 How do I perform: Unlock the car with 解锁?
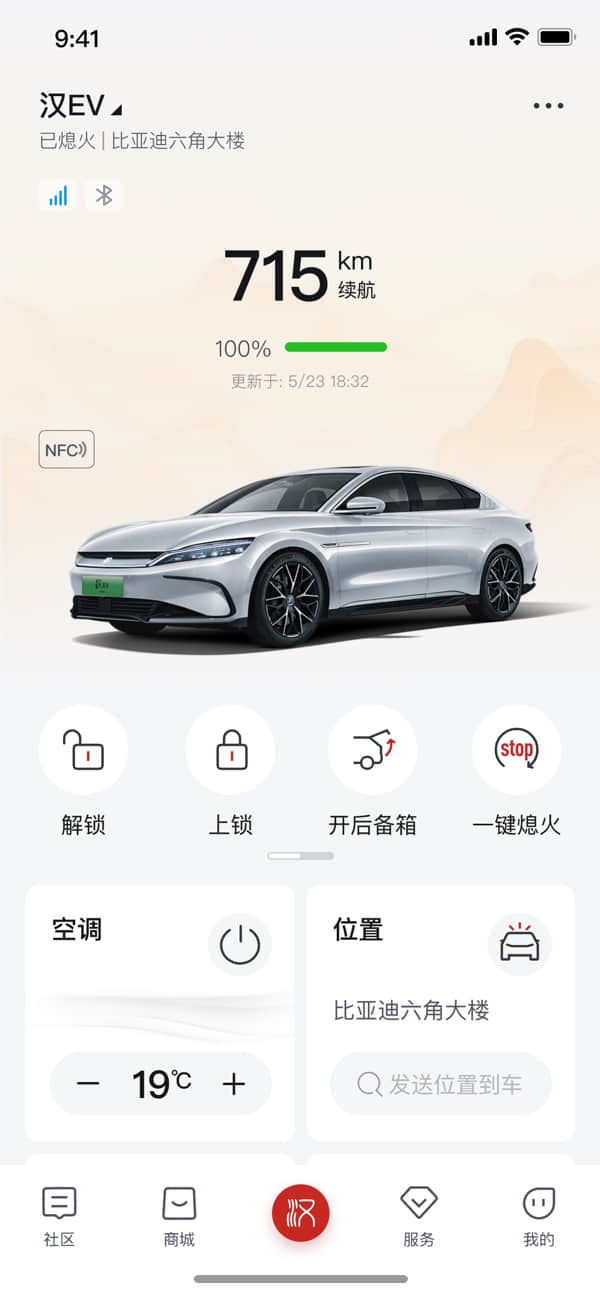(x=83, y=750)
